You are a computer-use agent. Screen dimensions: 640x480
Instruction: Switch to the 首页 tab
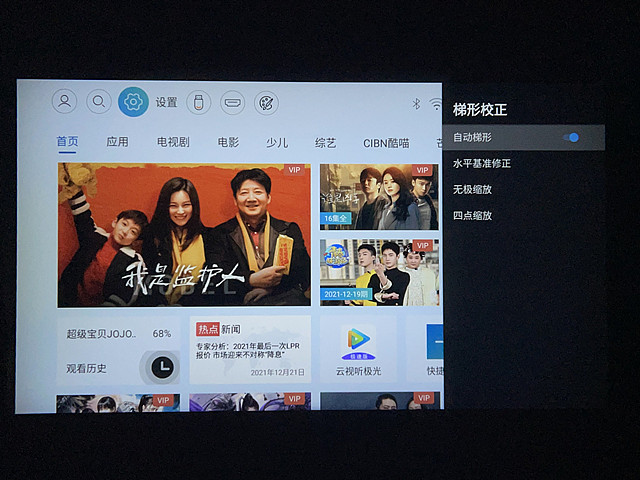pos(67,142)
